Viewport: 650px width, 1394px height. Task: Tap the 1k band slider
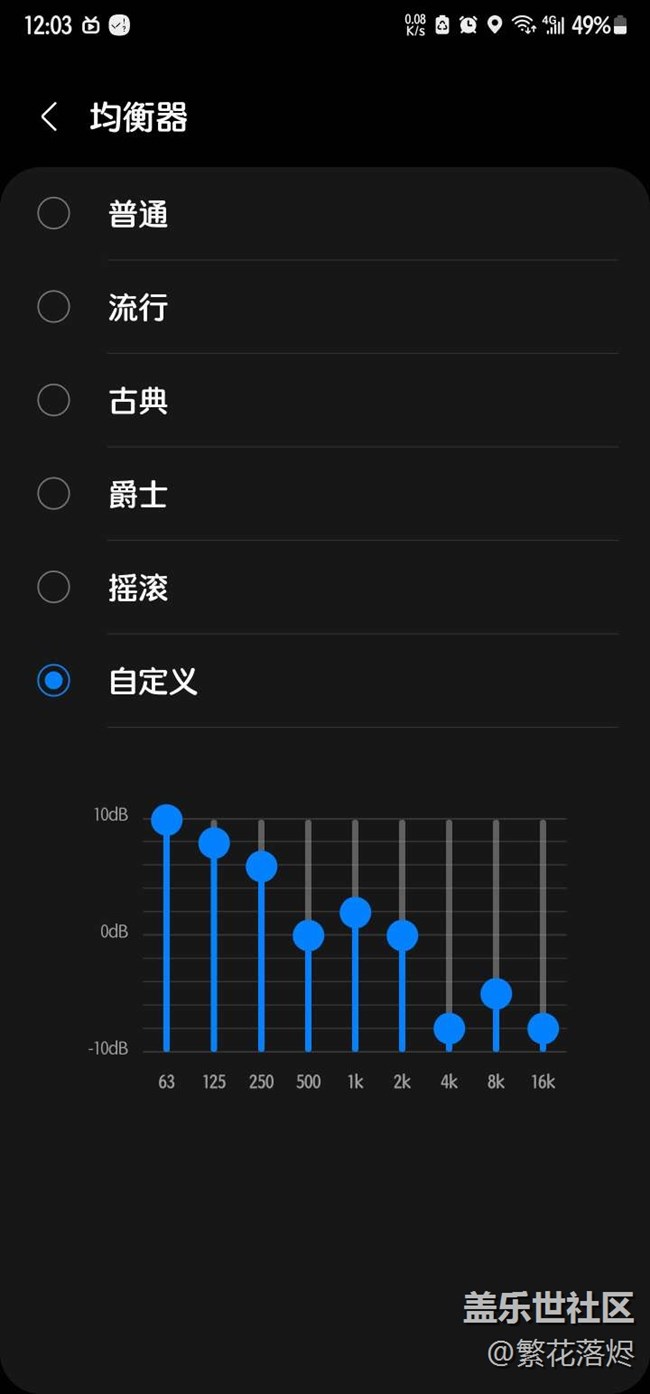(x=355, y=912)
